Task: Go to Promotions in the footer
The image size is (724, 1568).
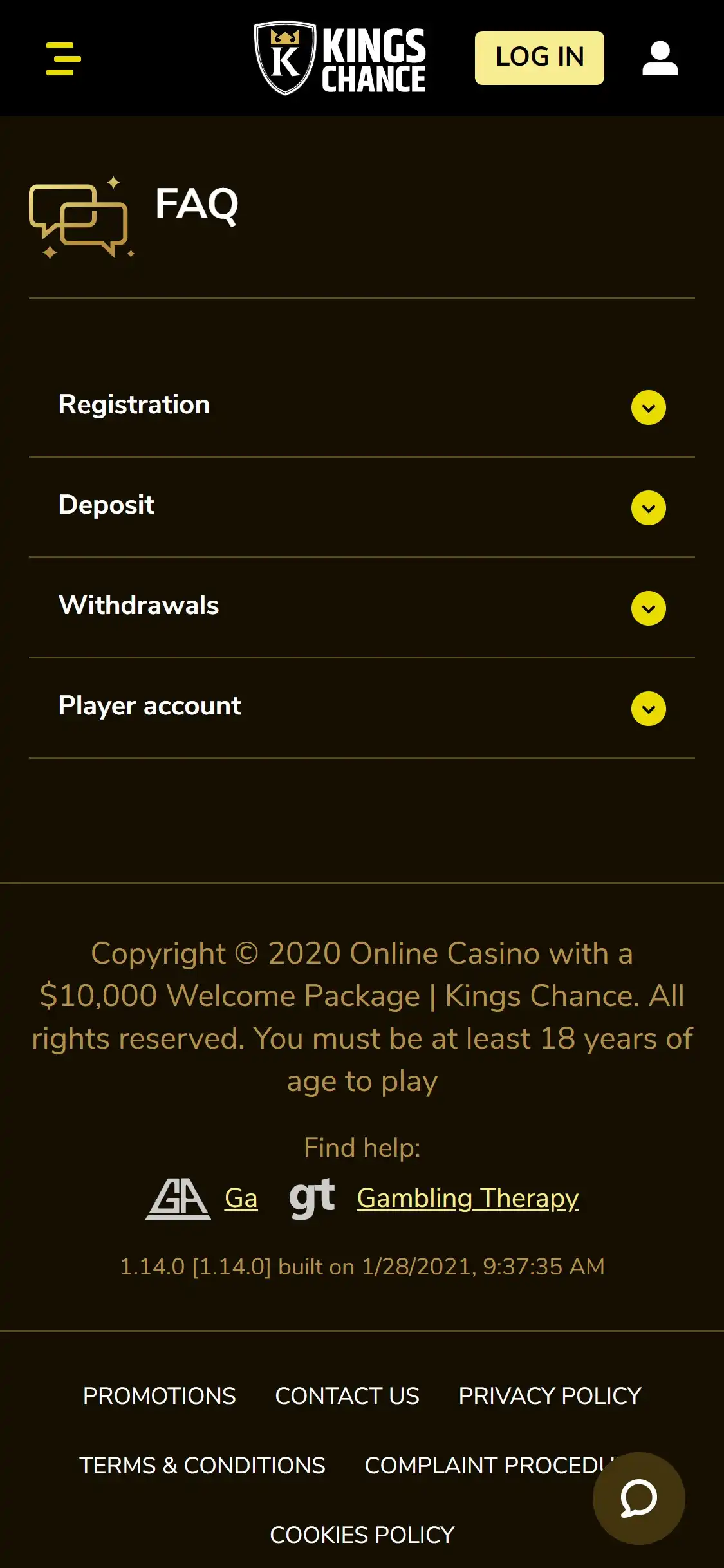Action: pyautogui.click(x=159, y=1395)
